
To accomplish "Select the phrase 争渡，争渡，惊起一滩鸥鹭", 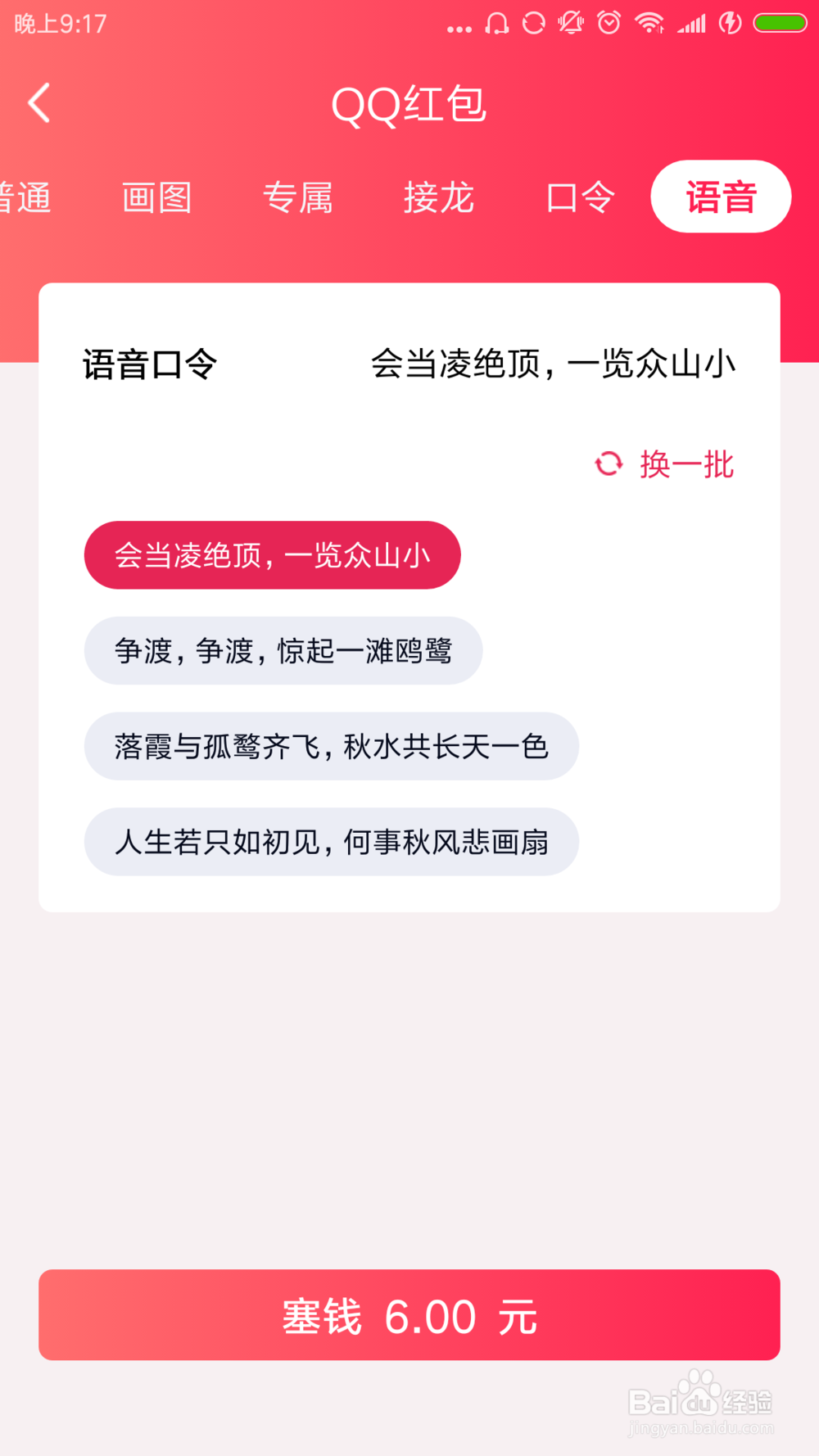I will coord(283,651).
